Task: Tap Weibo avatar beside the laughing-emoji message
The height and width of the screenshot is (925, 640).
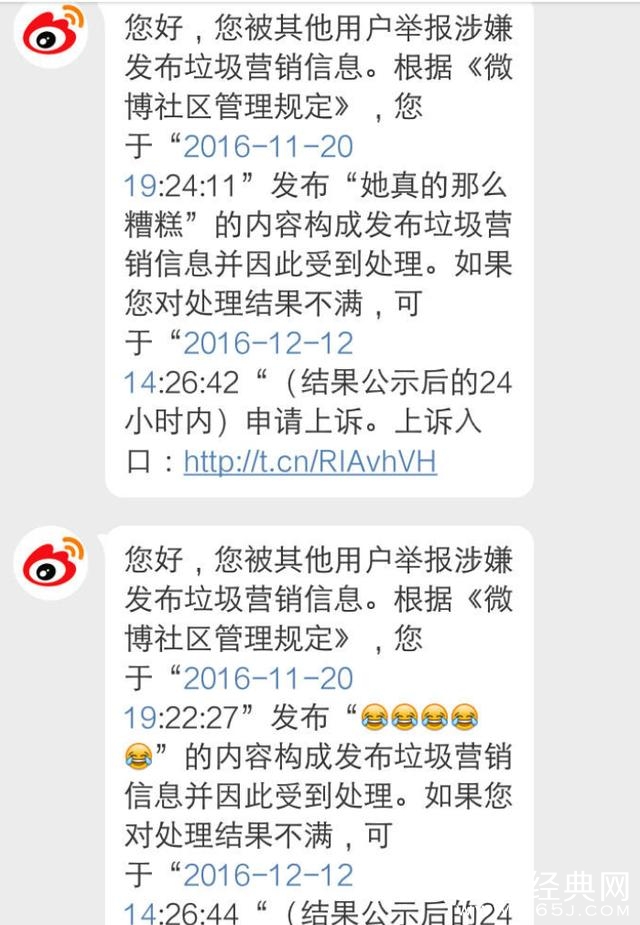Action: [51, 562]
